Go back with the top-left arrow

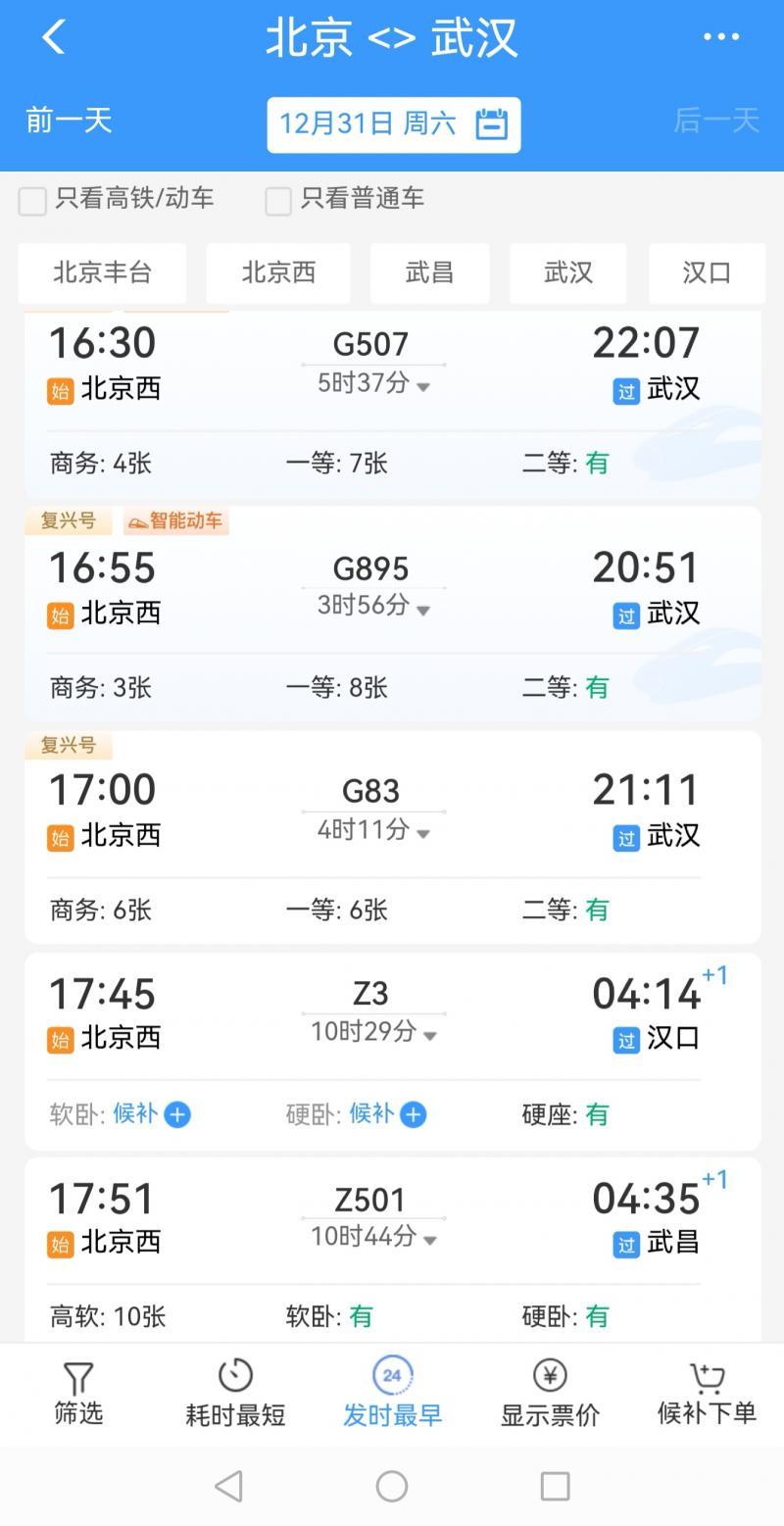tap(53, 37)
